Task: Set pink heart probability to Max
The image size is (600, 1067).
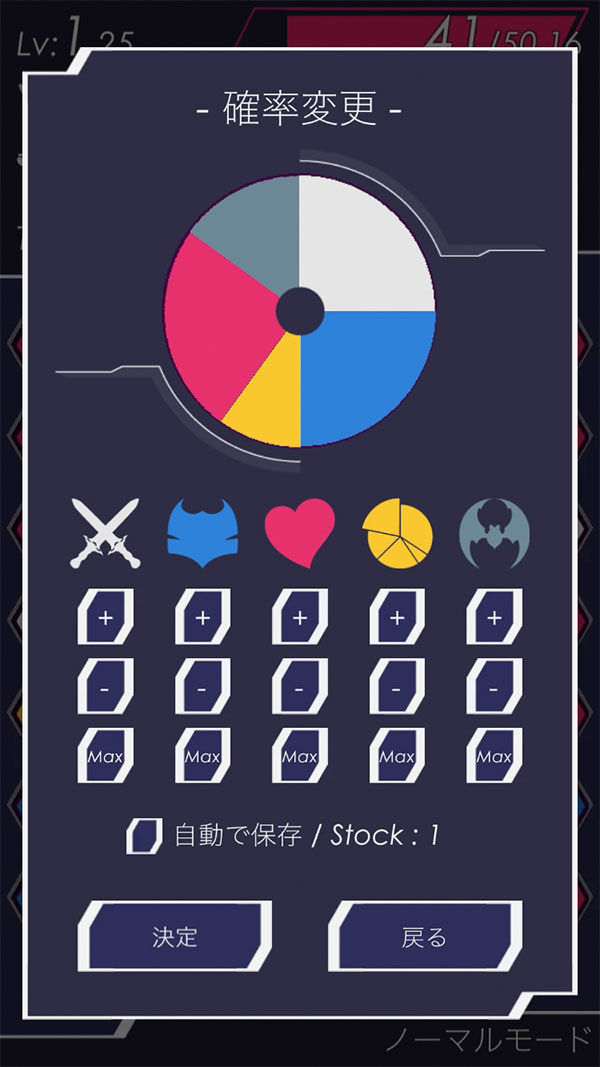Action: (299, 756)
